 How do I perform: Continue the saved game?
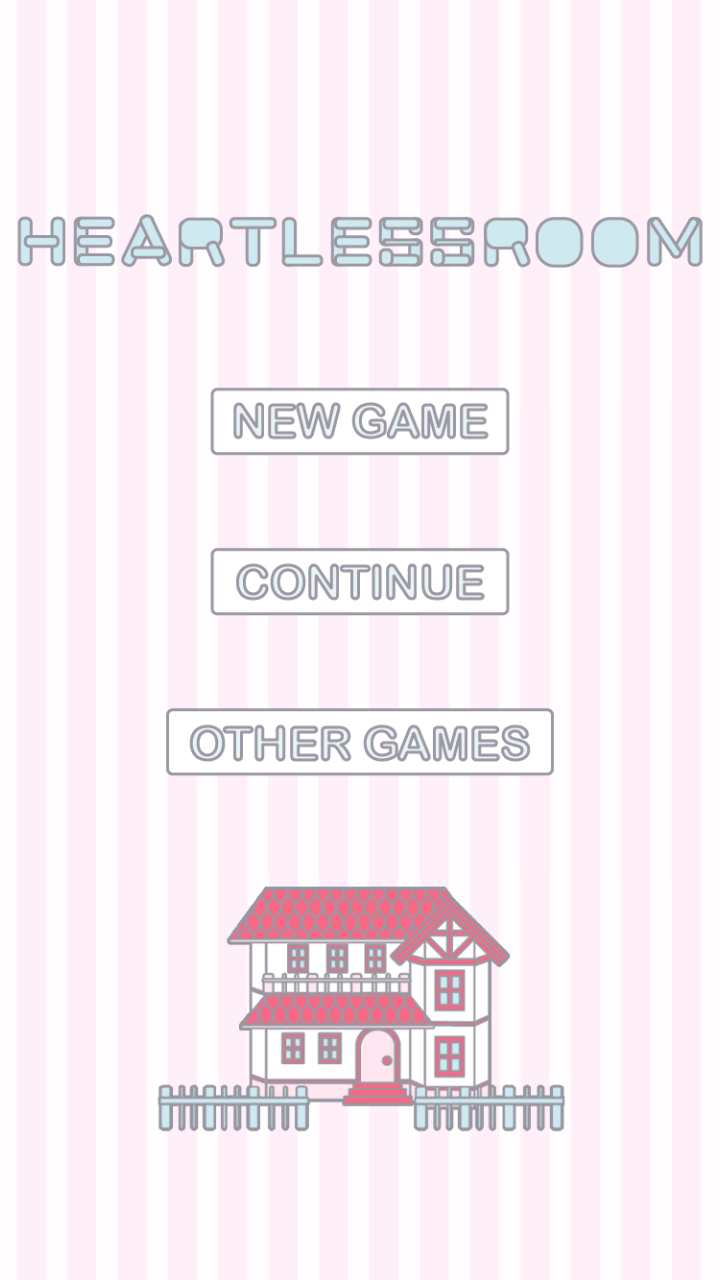coord(360,581)
